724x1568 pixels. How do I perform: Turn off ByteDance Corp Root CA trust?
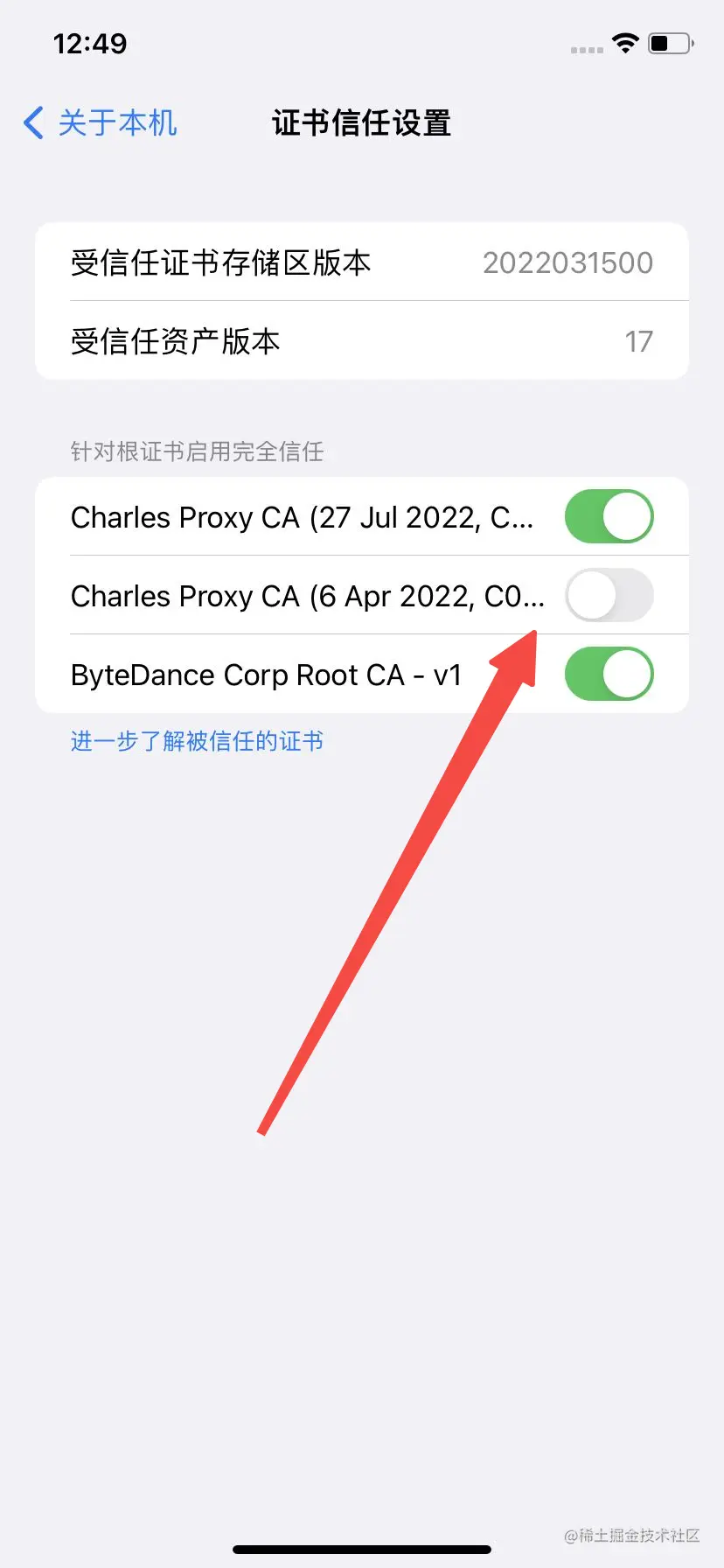tap(609, 674)
